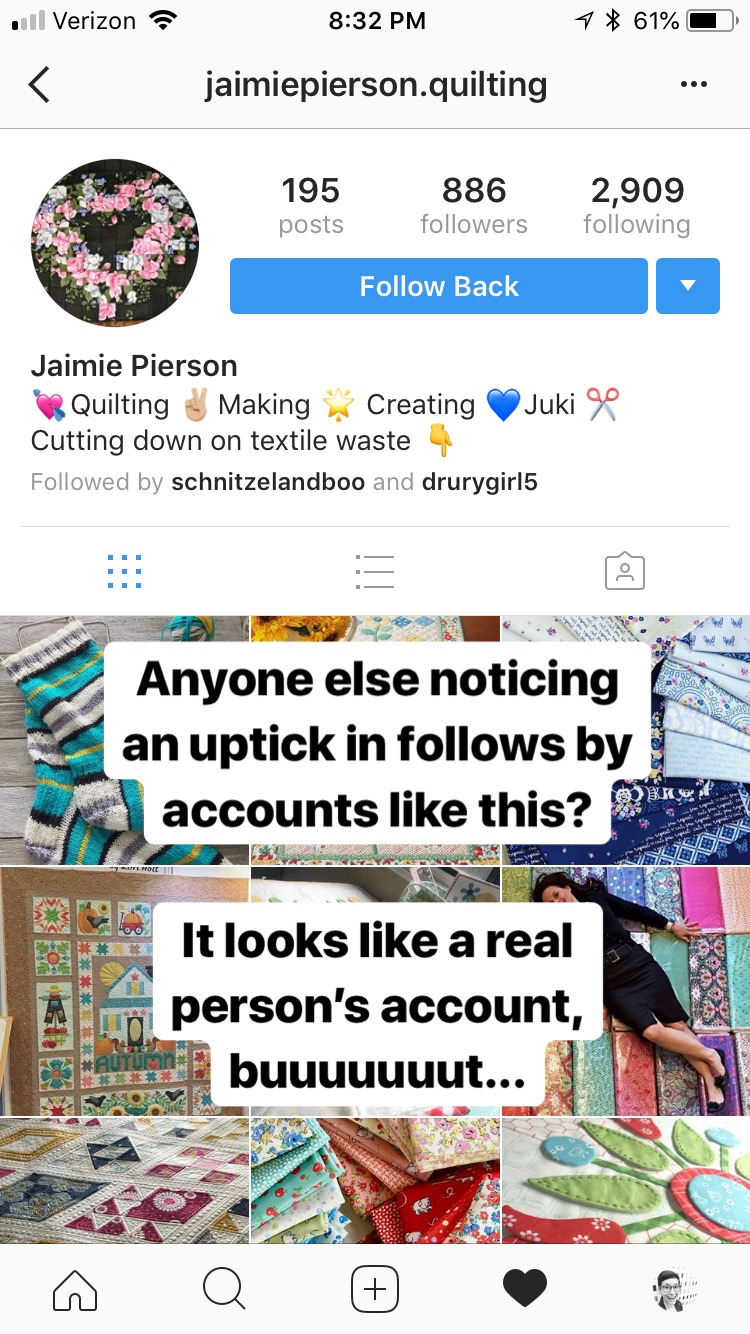Viewport: 750px width, 1334px height.
Task: Tap the Follow Back button
Action: pyautogui.click(x=439, y=287)
